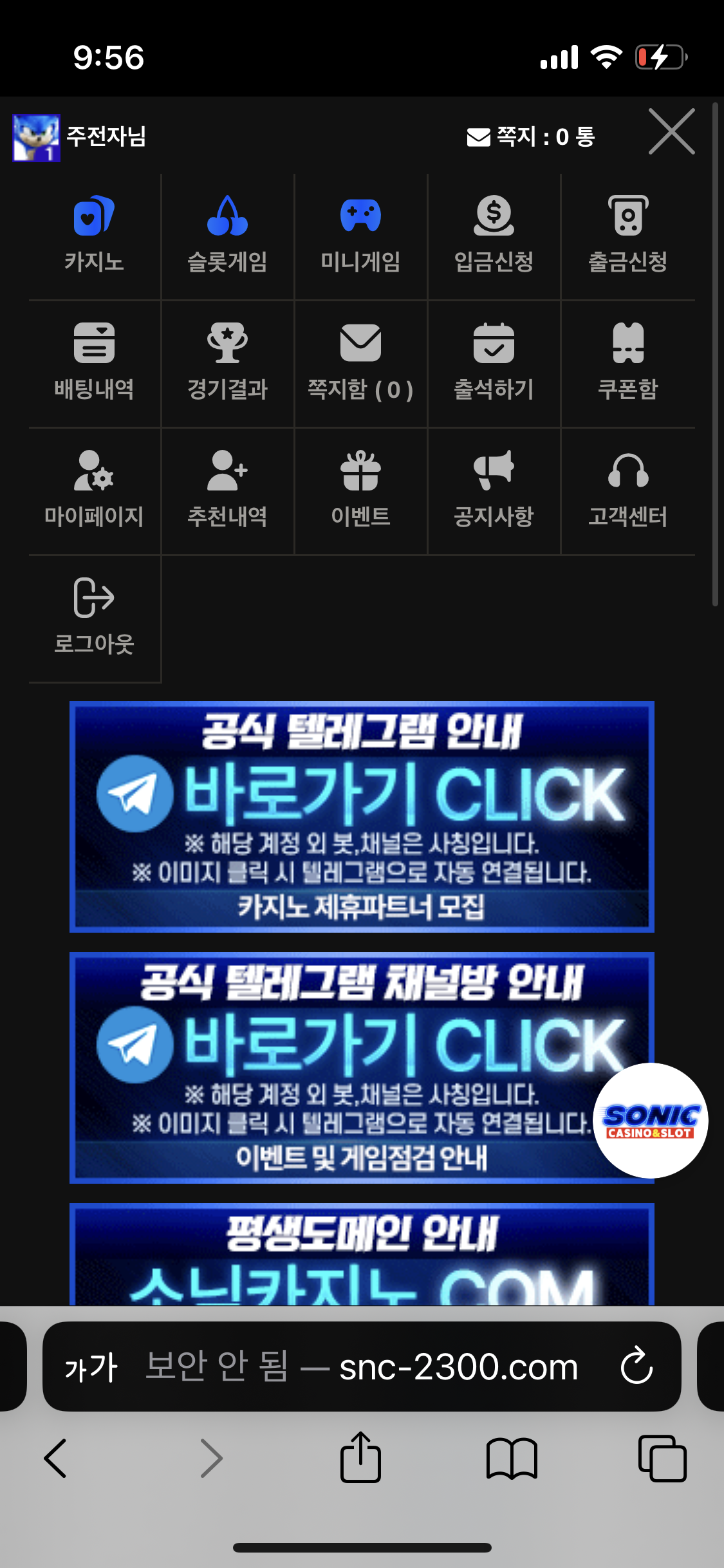Viewport: 724px width, 1568px height.
Task: View 배팅내역 history
Action: click(94, 363)
